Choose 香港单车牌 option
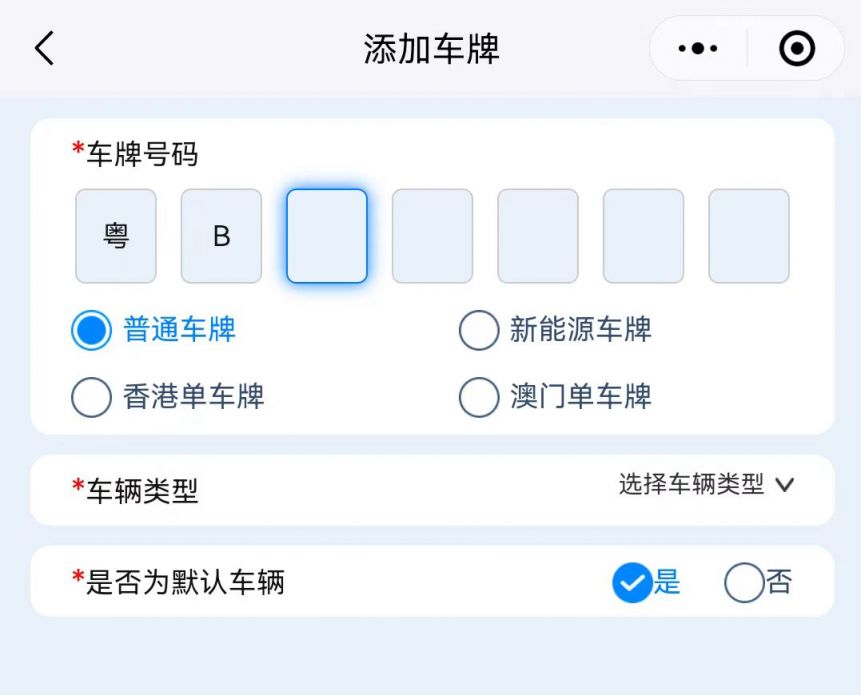This screenshot has height=695, width=861. pos(92,397)
